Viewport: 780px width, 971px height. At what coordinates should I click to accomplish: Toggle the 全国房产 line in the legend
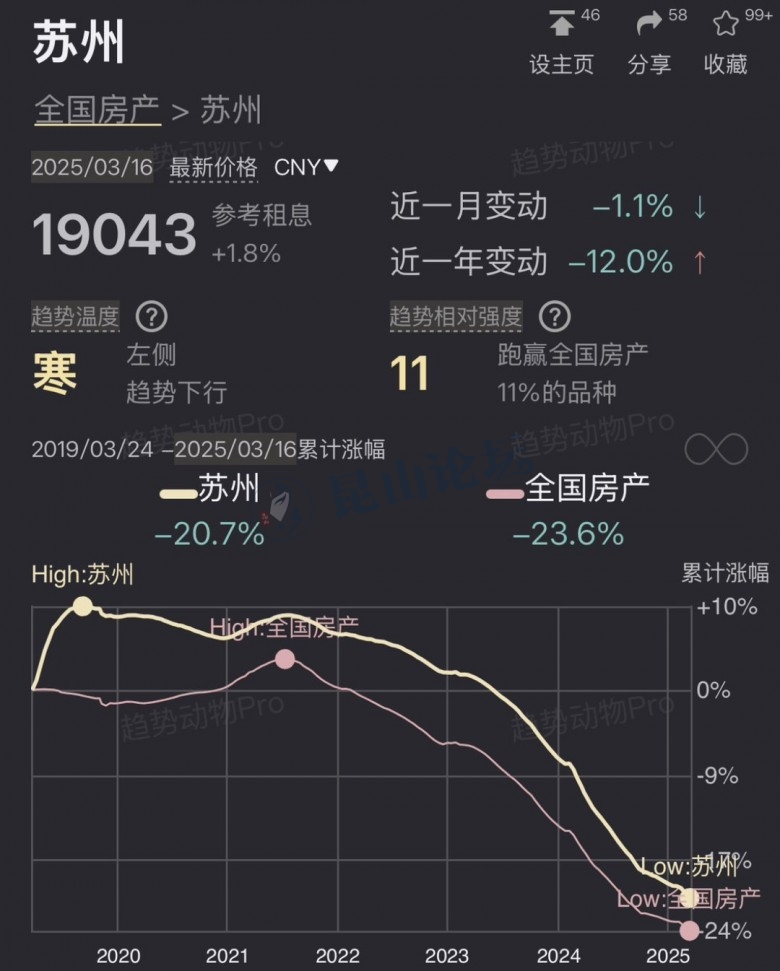pos(568,489)
